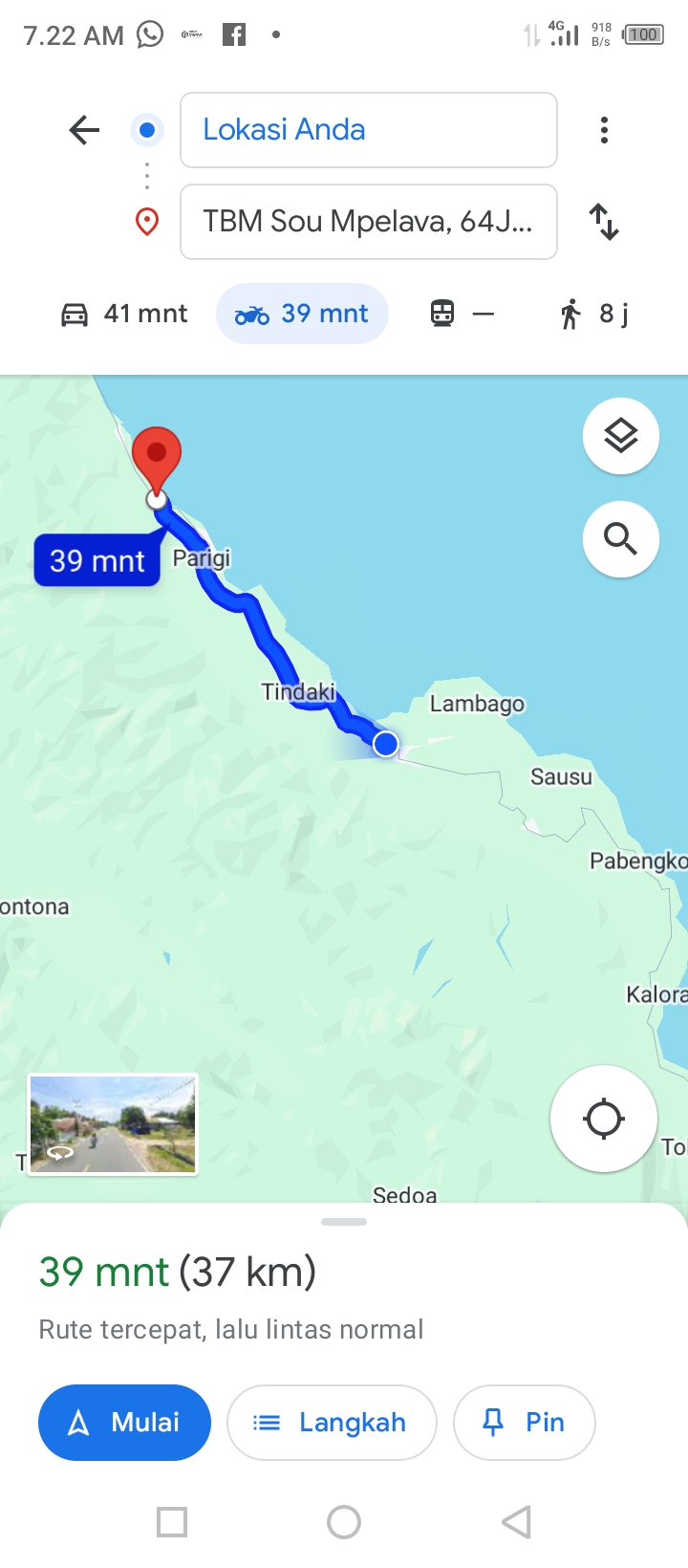The image size is (688, 1568).
Task: Swap start and destination points
Action: 604,222
